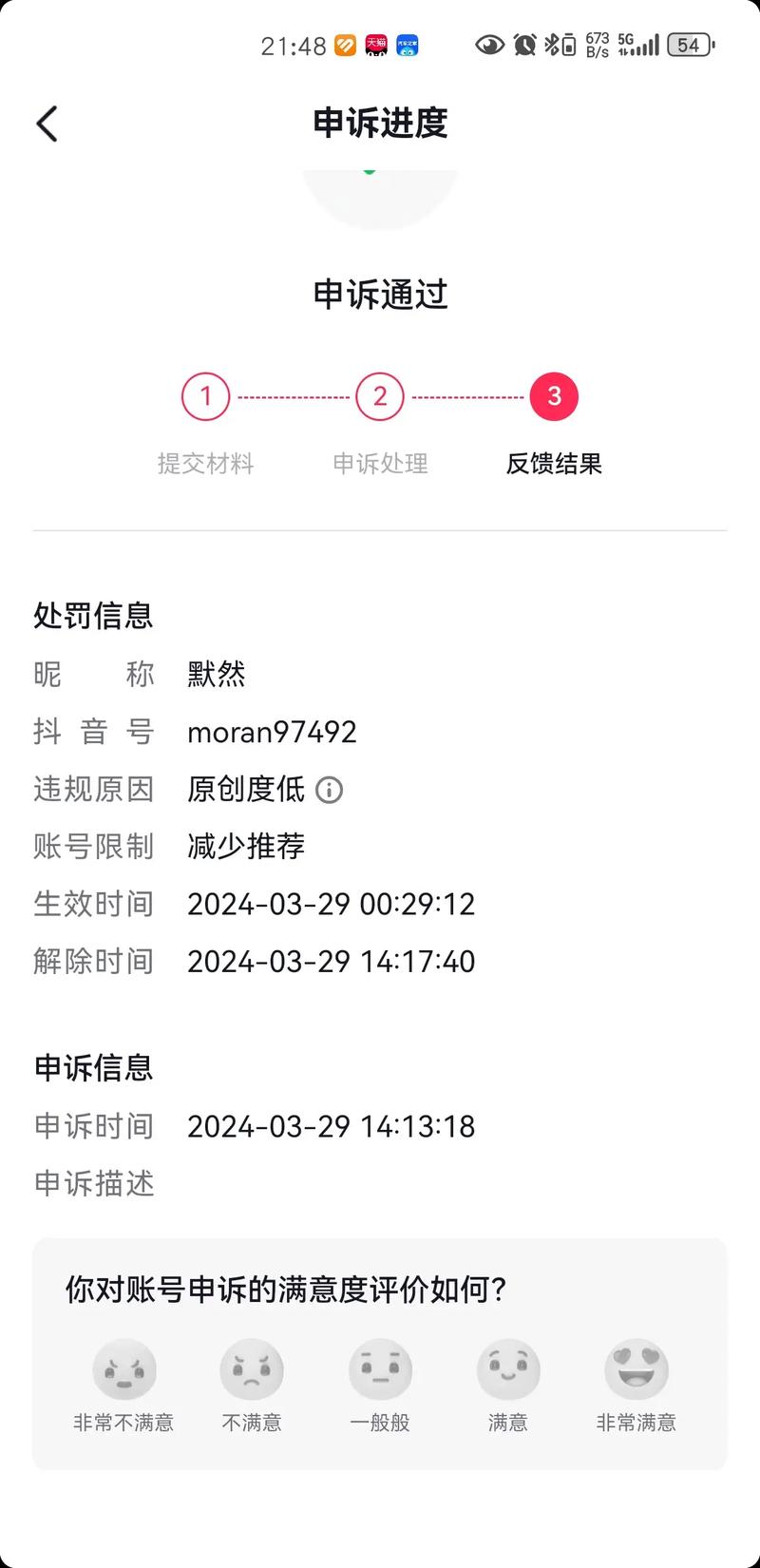The image size is (760, 1568).
Task: Select step 2 申诉处理 circle
Action: click(x=380, y=397)
